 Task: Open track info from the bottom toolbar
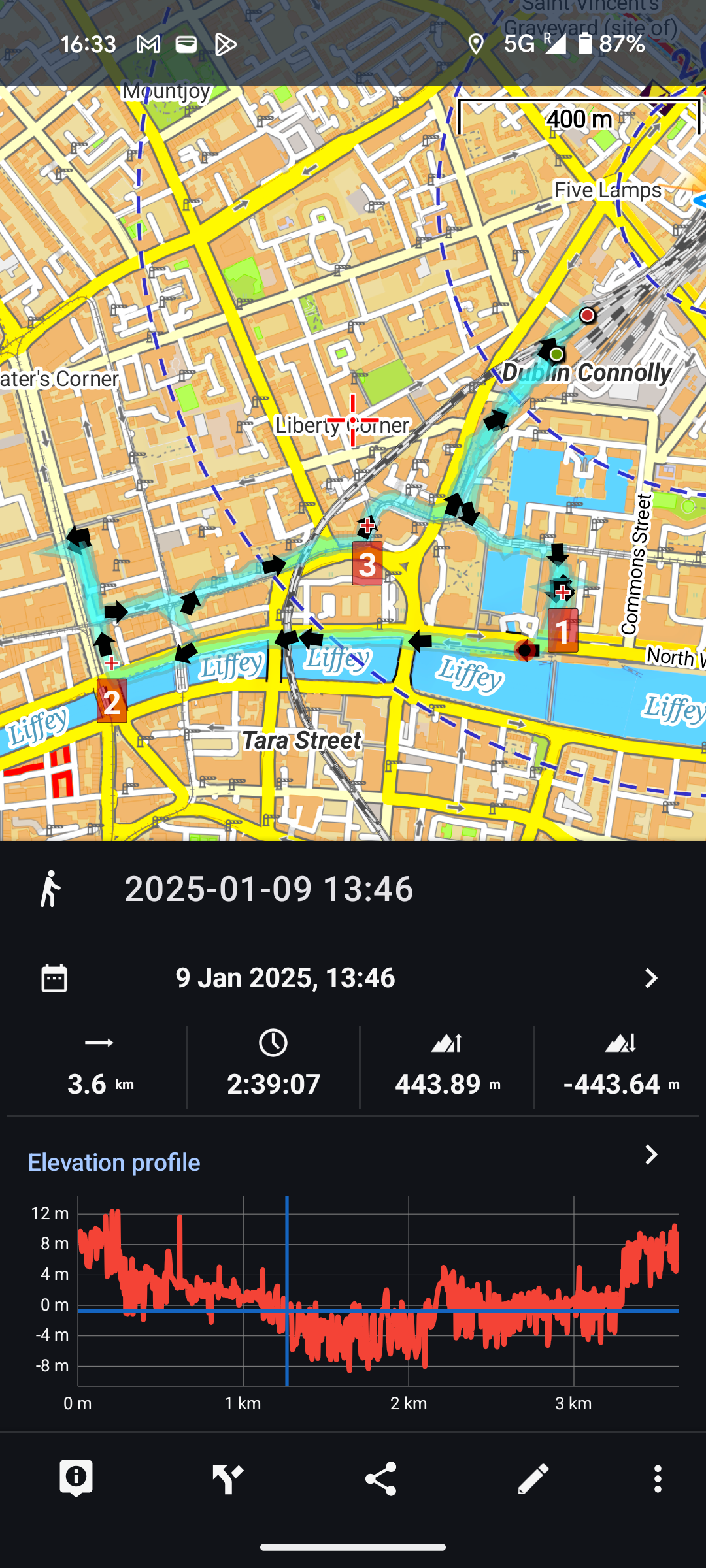coord(76,1478)
